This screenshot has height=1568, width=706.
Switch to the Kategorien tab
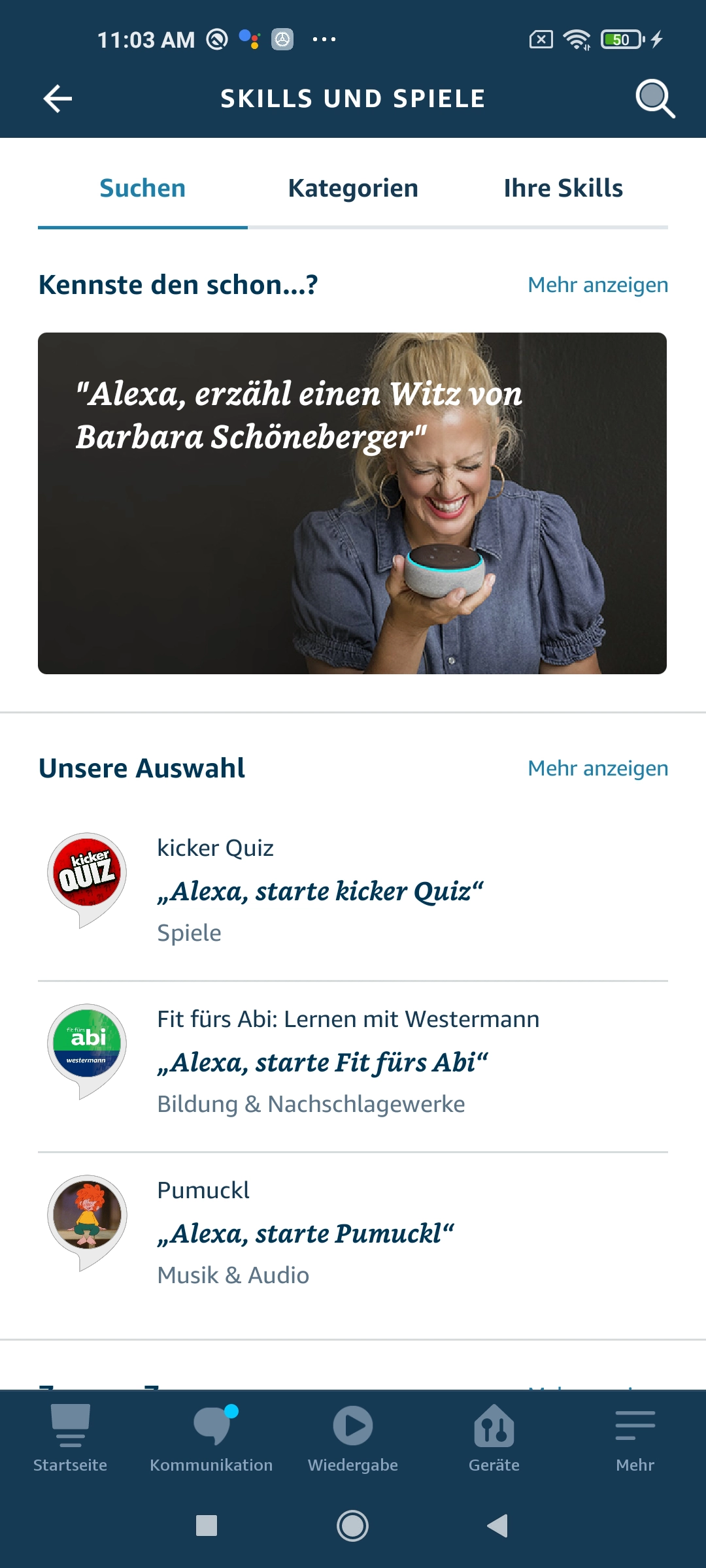(x=353, y=188)
